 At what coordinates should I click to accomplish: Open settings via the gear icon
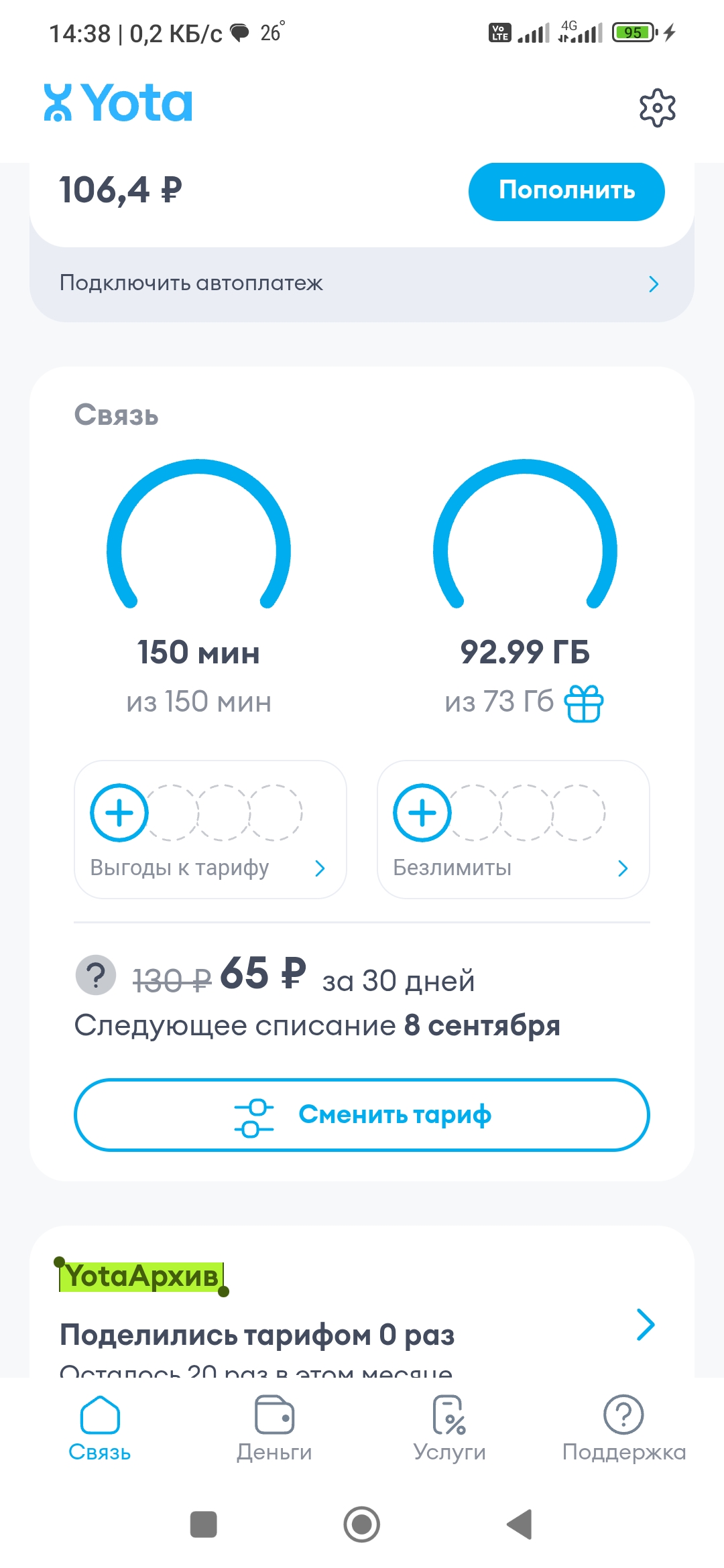click(657, 107)
